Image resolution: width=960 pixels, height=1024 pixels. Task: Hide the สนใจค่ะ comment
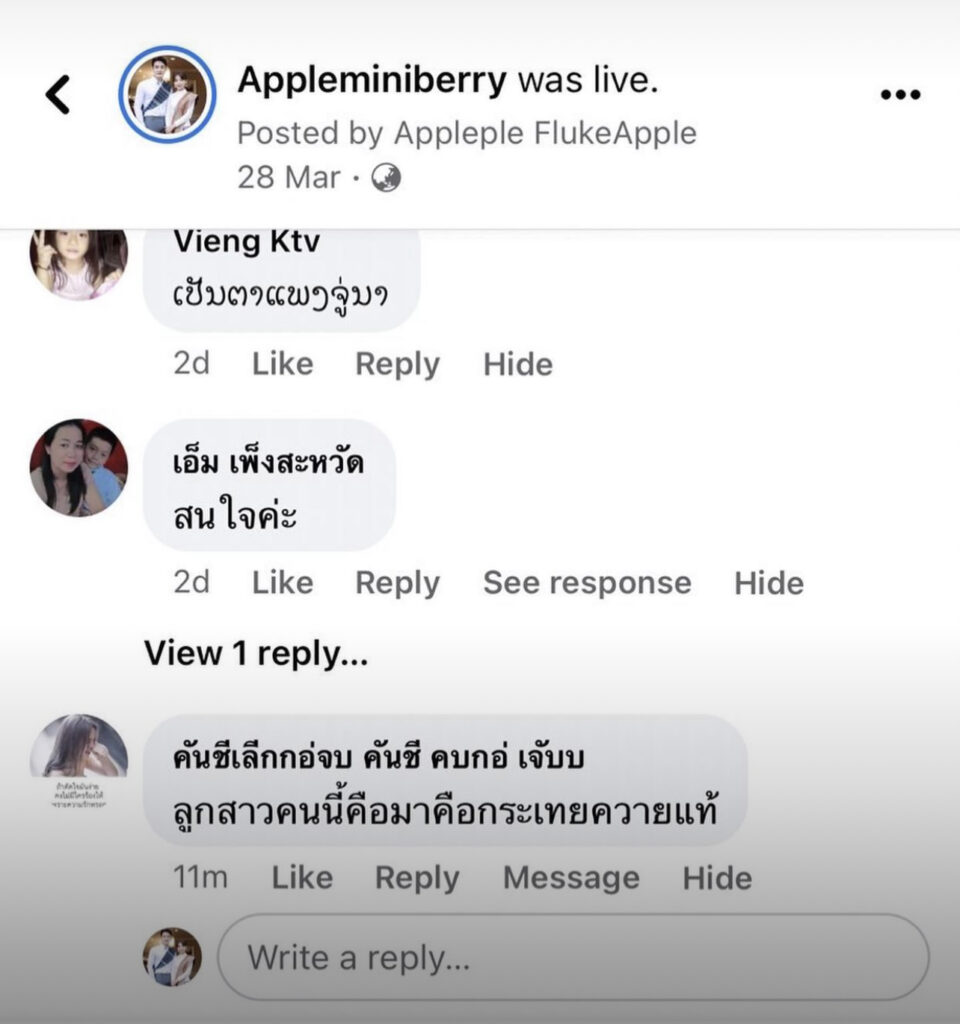click(x=768, y=583)
